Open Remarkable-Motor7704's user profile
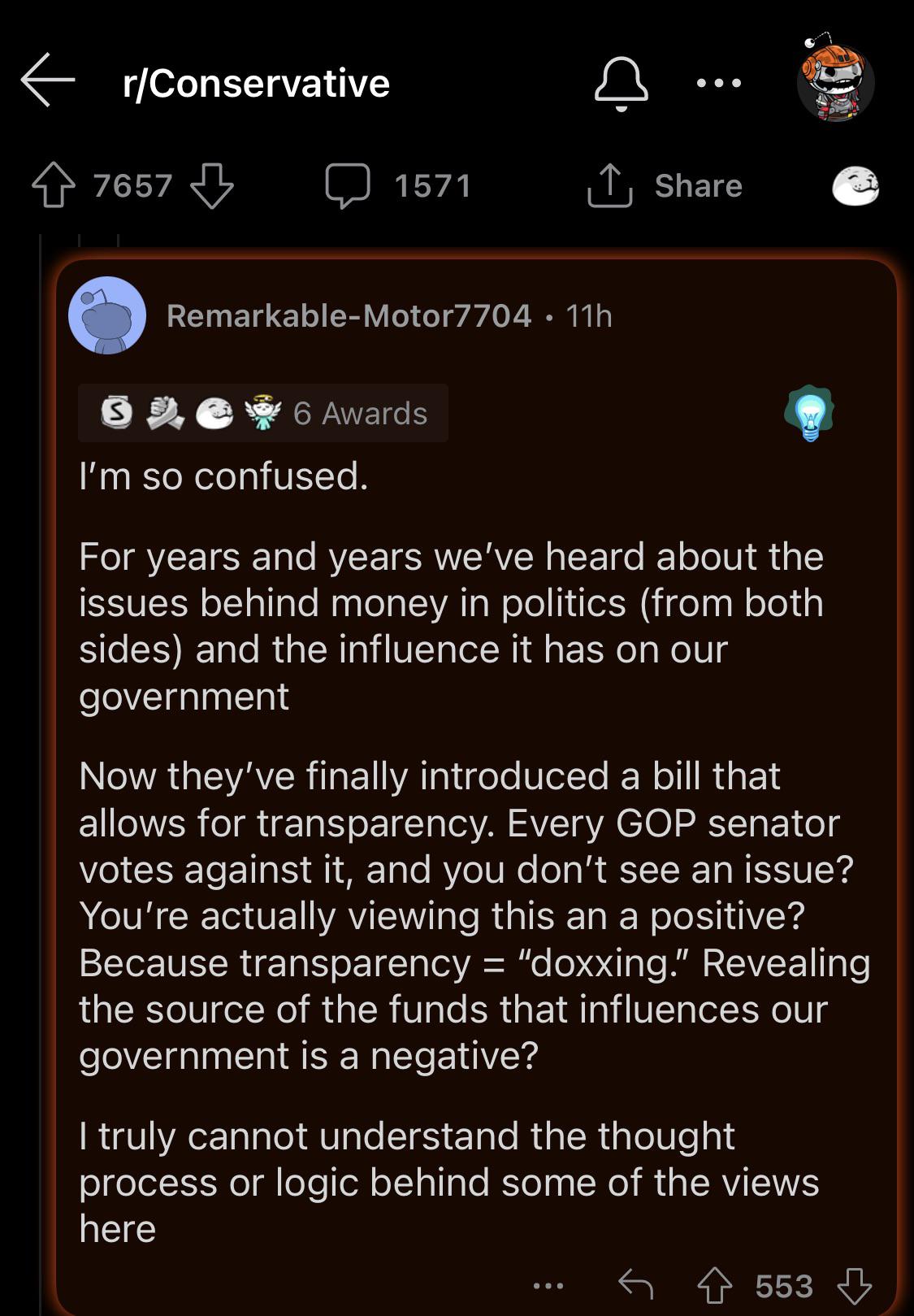 click(349, 315)
